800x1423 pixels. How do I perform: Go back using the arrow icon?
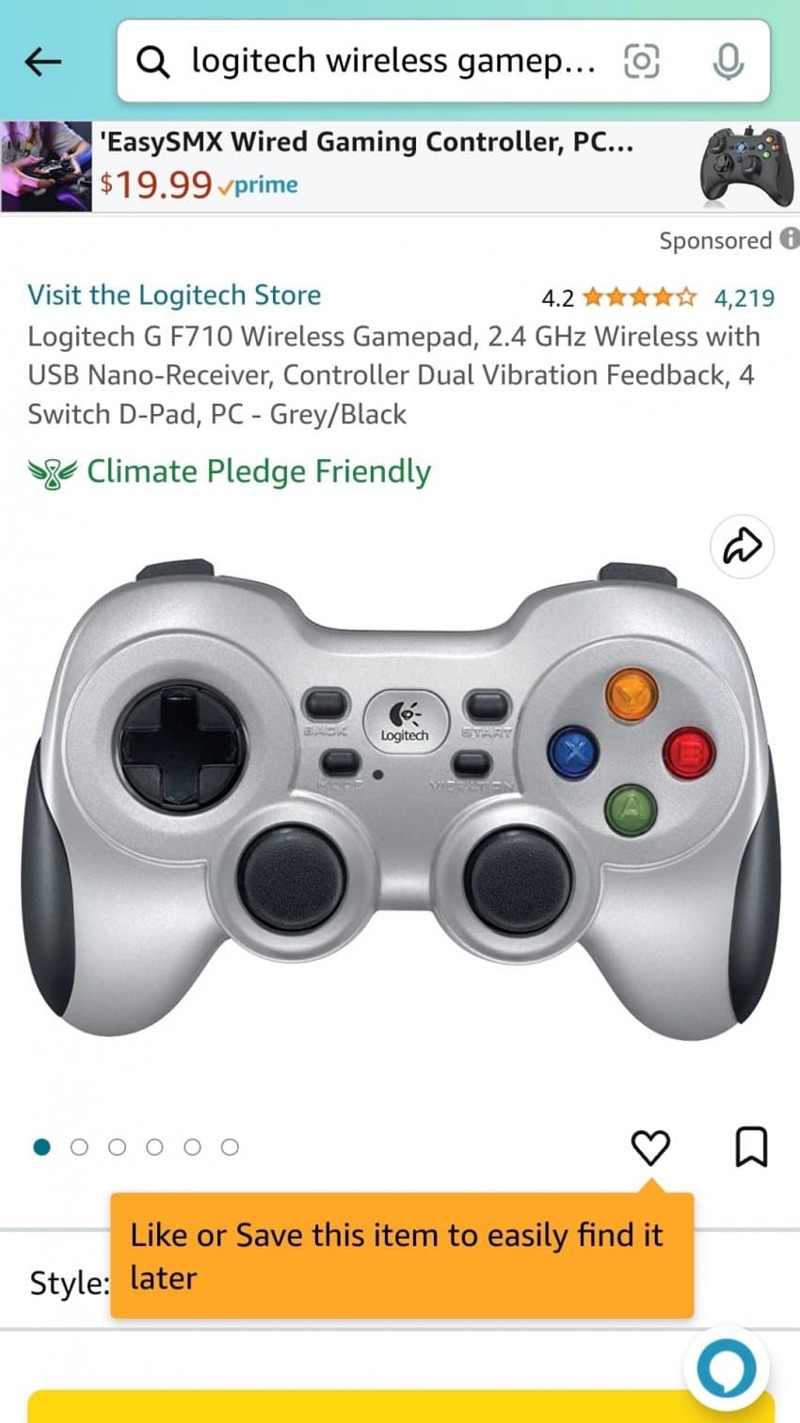pos(43,63)
